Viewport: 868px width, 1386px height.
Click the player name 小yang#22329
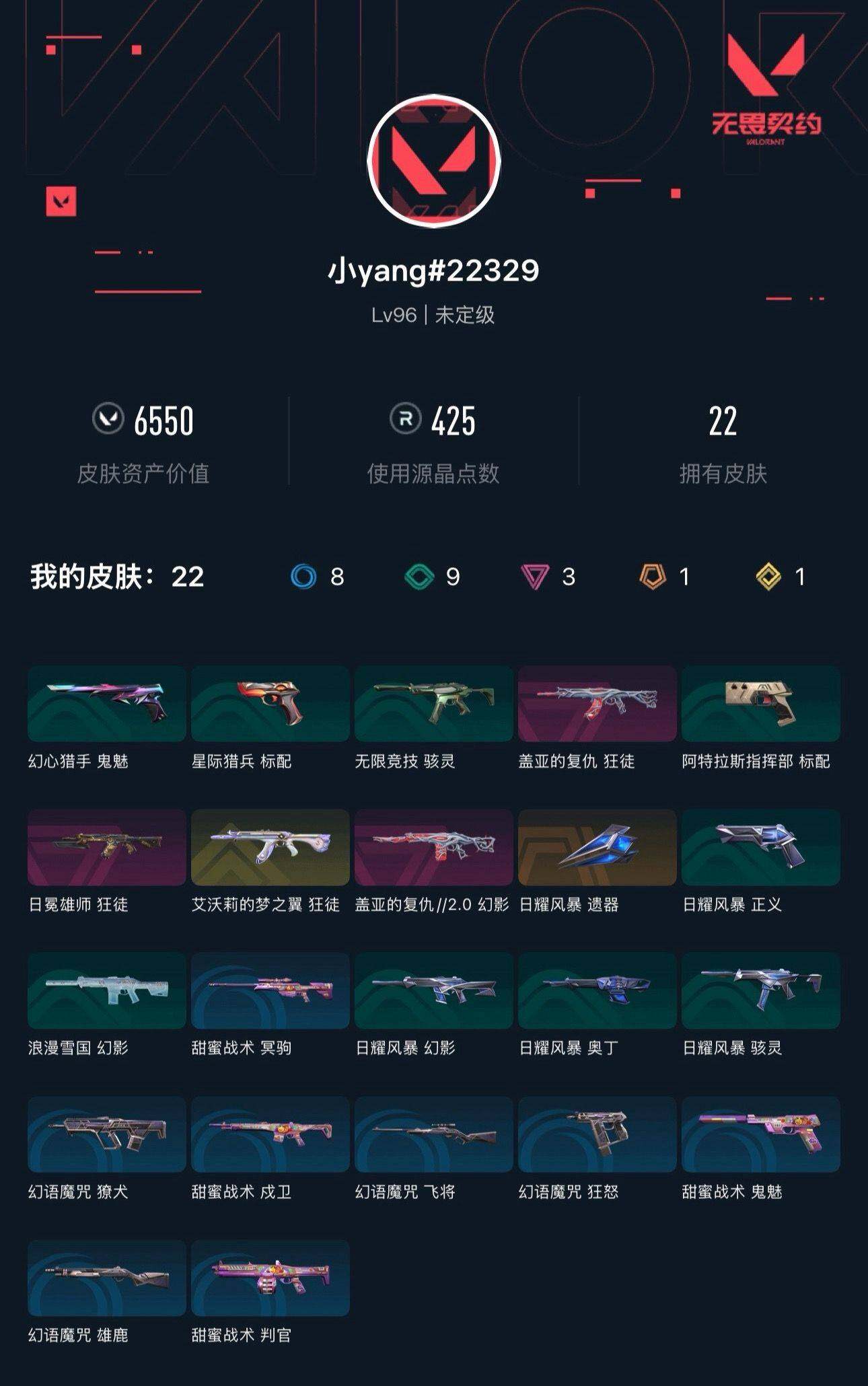[x=433, y=270]
